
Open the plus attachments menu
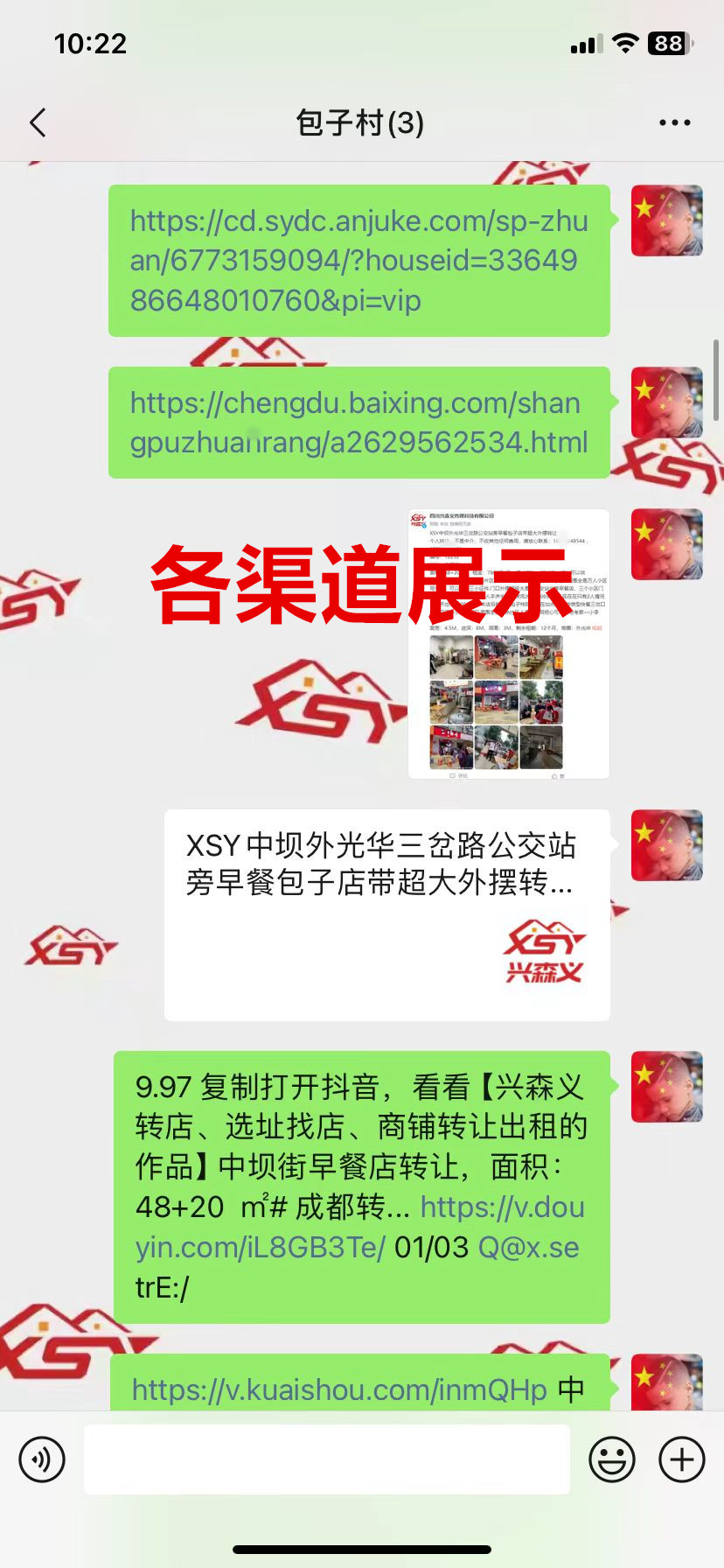pyautogui.click(x=682, y=1459)
